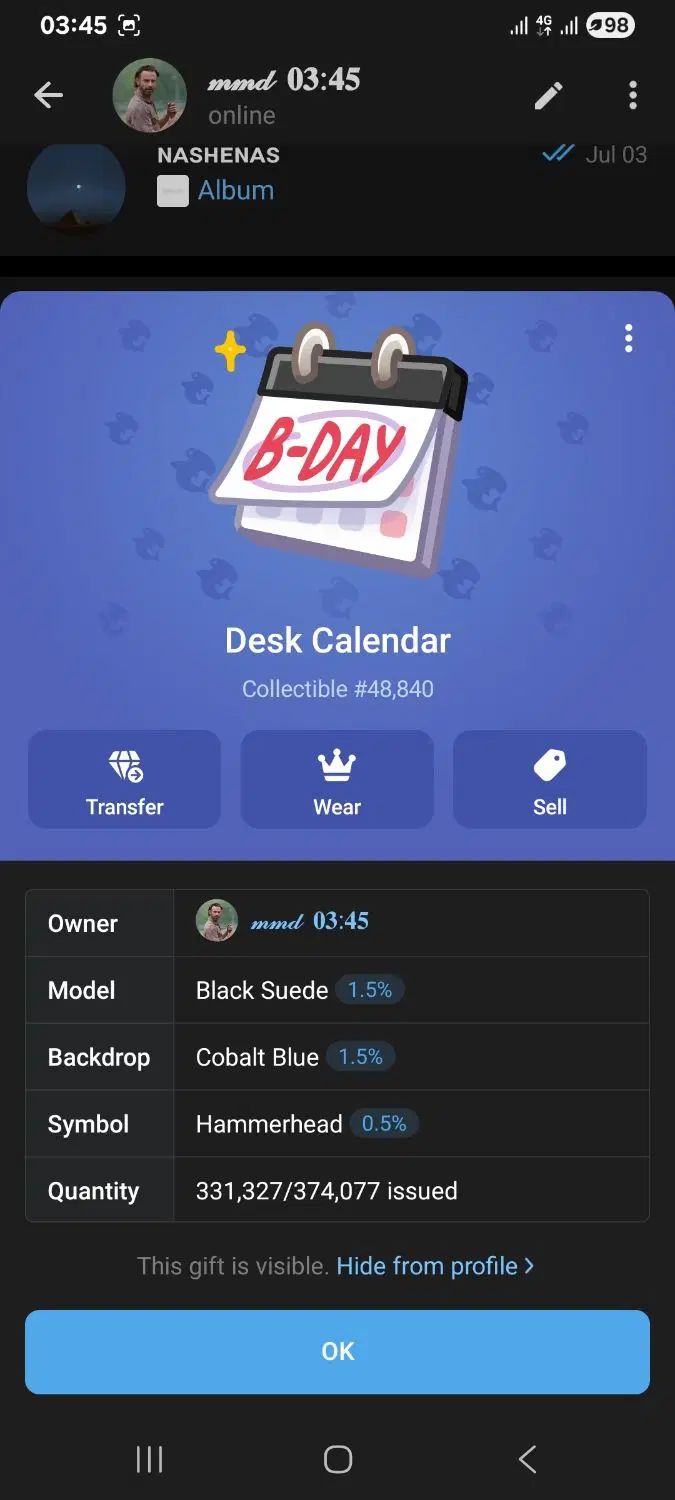
Task: Open the system recent apps button
Action: 149,1459
